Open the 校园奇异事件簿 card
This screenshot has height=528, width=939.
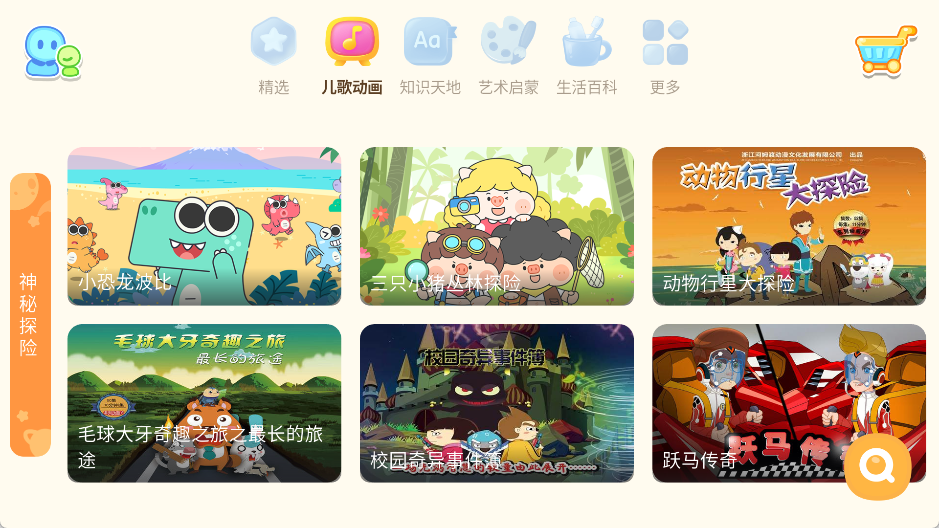497,403
